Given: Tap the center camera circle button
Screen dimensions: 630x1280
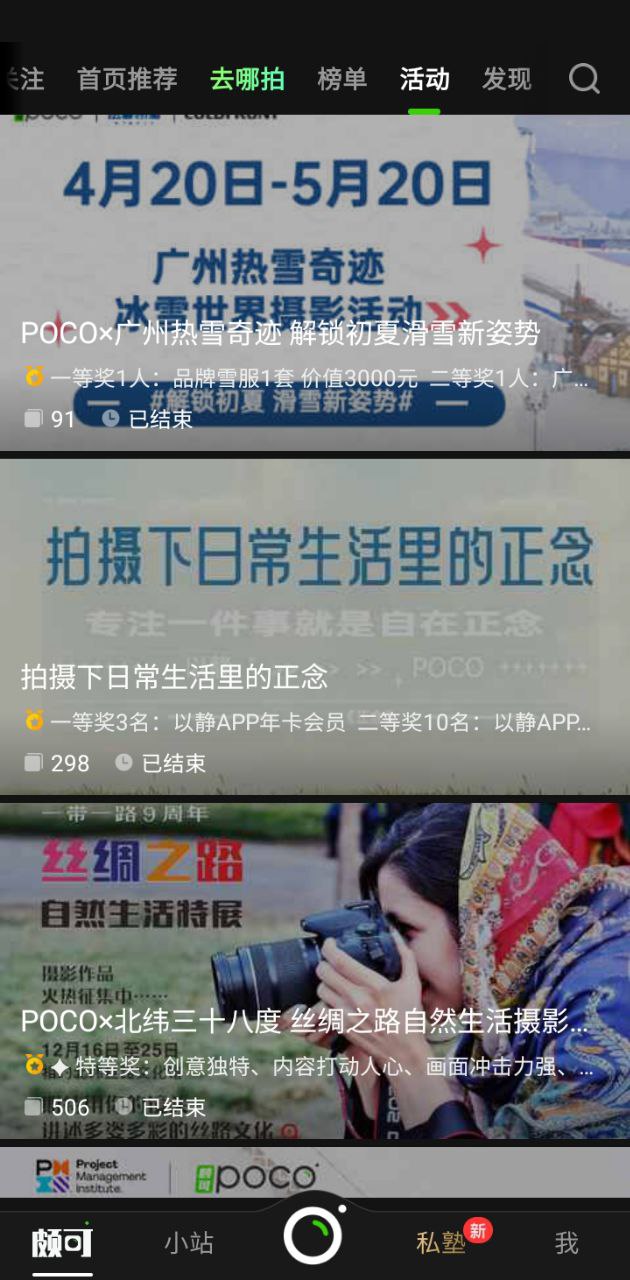Looking at the screenshot, I should [x=314, y=1236].
